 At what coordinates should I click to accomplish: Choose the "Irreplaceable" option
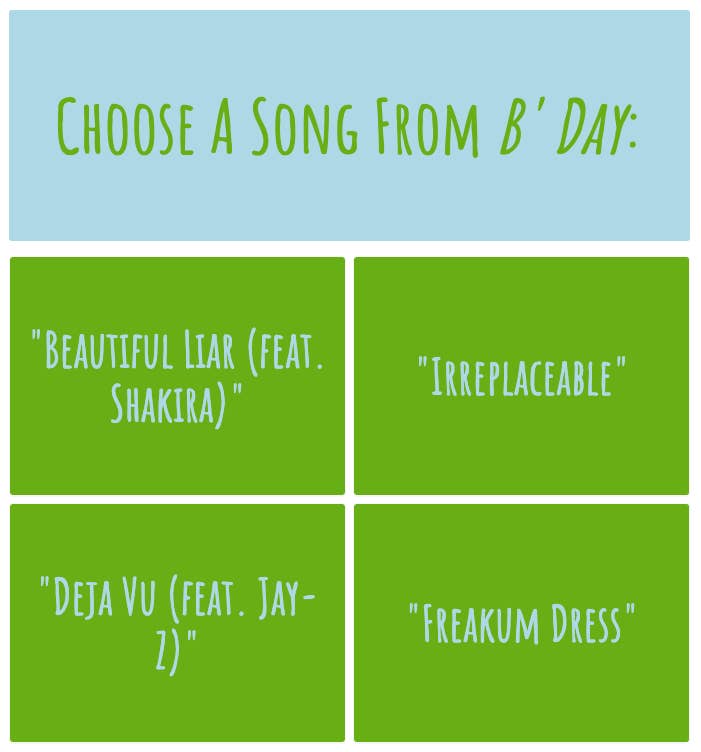tap(521, 376)
